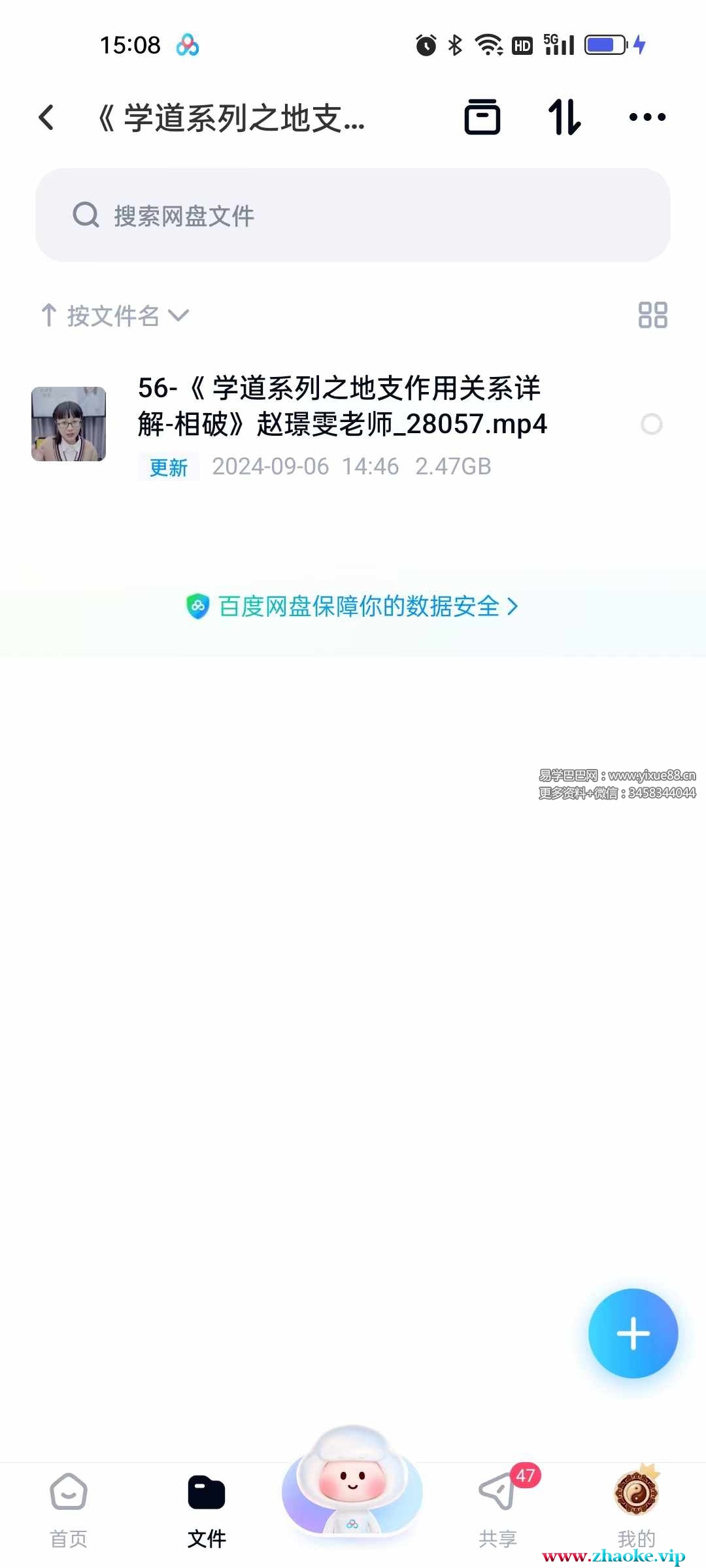Screen dimensions: 706x1568
Task: Tap the blue plus floating button
Action: (633, 1333)
